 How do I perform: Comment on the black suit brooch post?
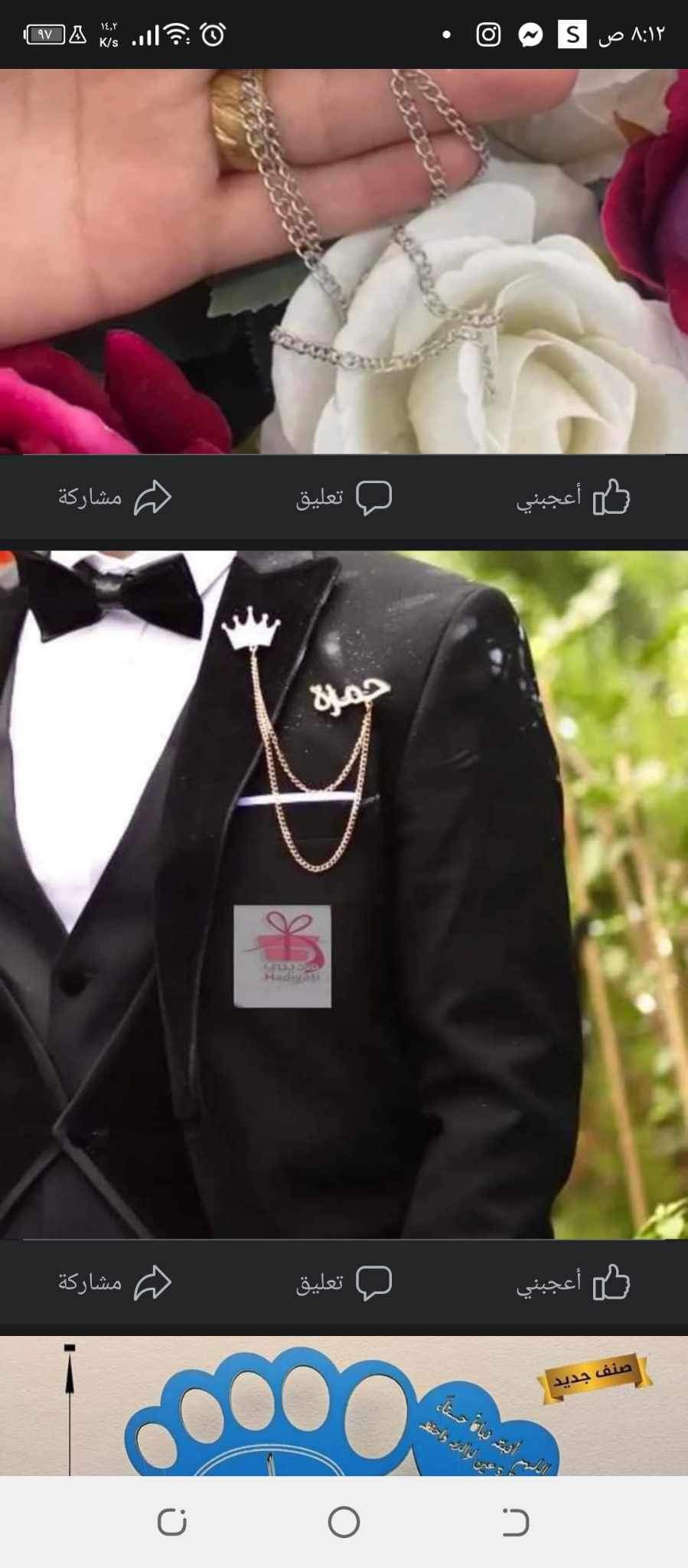[344, 1282]
